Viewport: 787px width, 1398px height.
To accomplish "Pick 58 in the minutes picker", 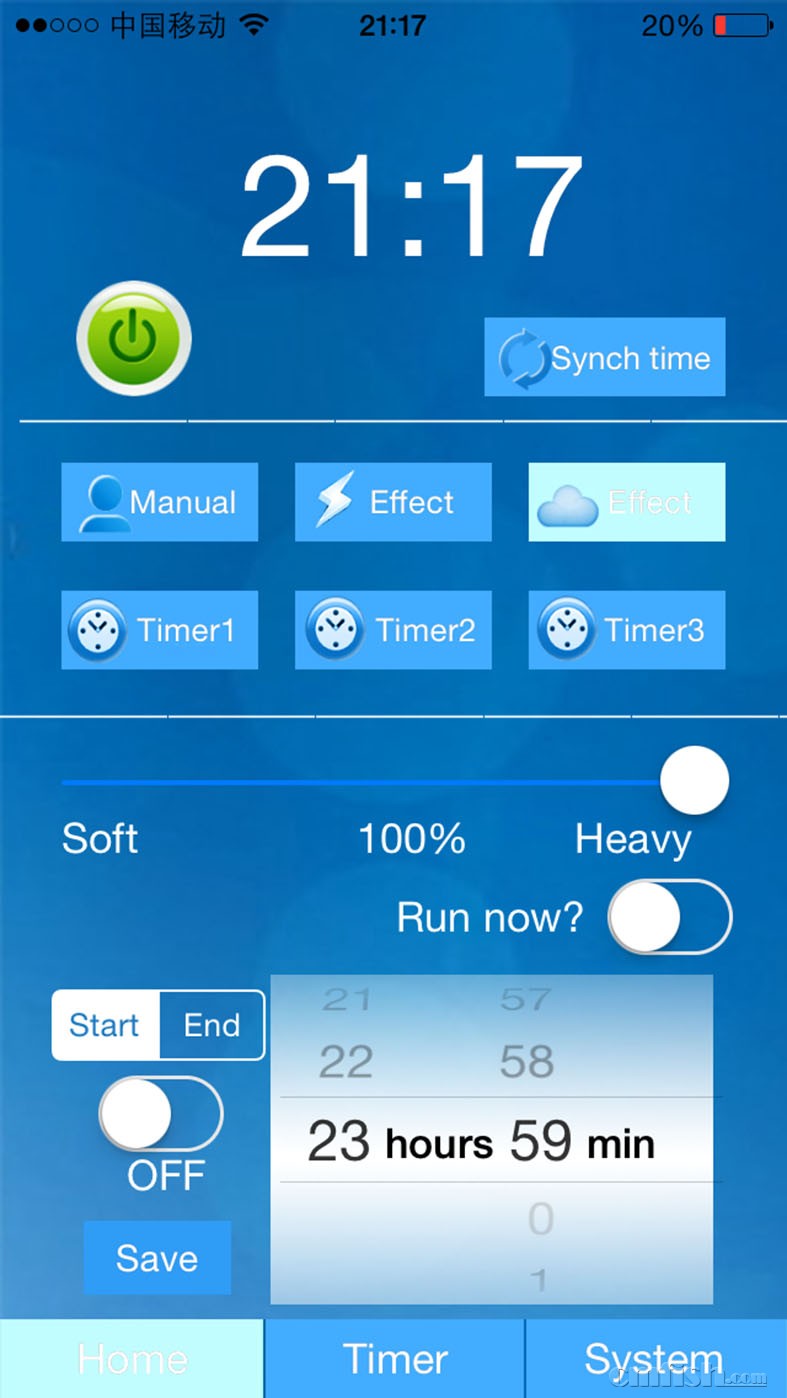I will coord(527,1062).
